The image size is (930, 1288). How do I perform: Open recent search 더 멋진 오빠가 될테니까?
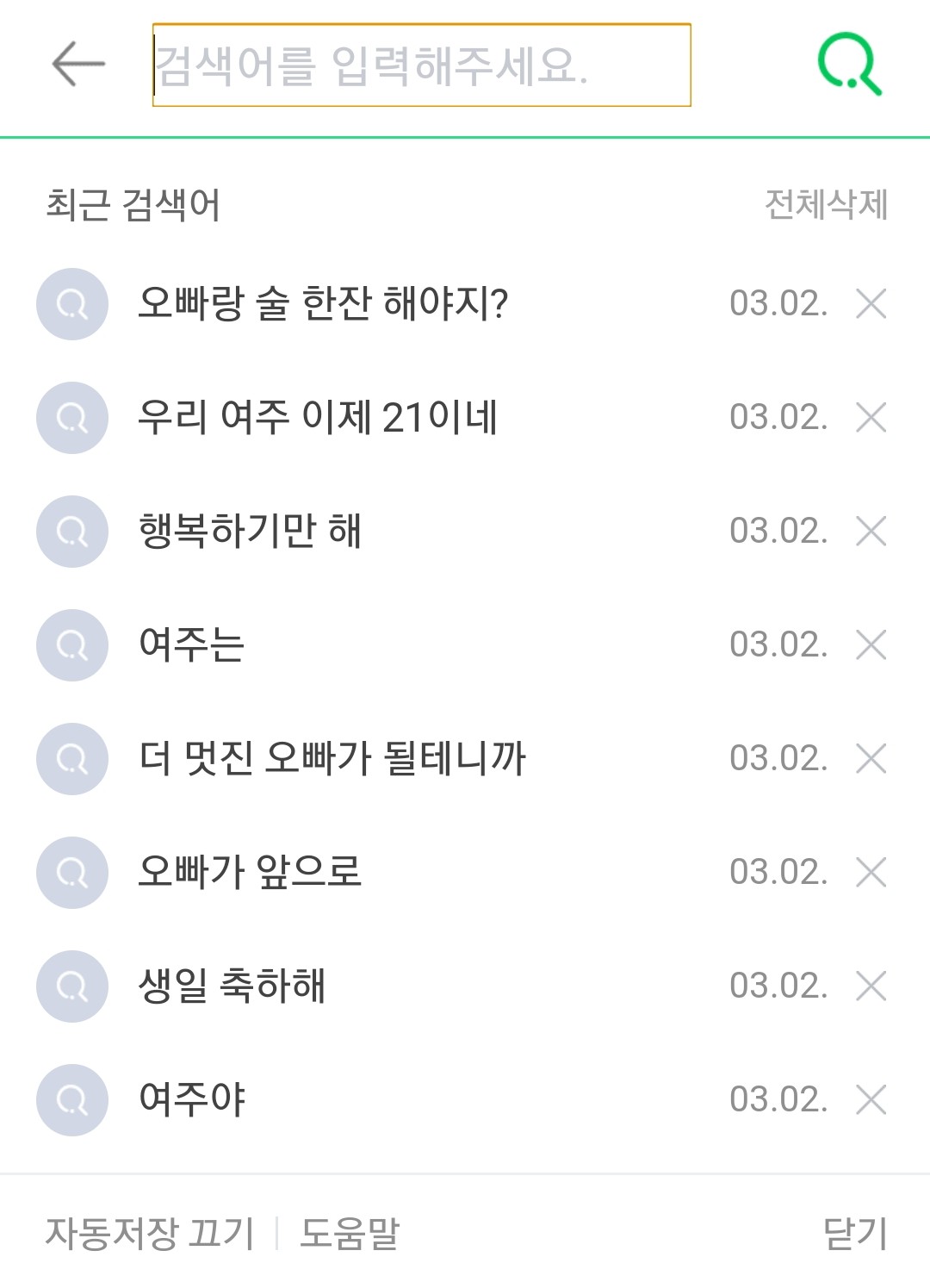(332, 758)
